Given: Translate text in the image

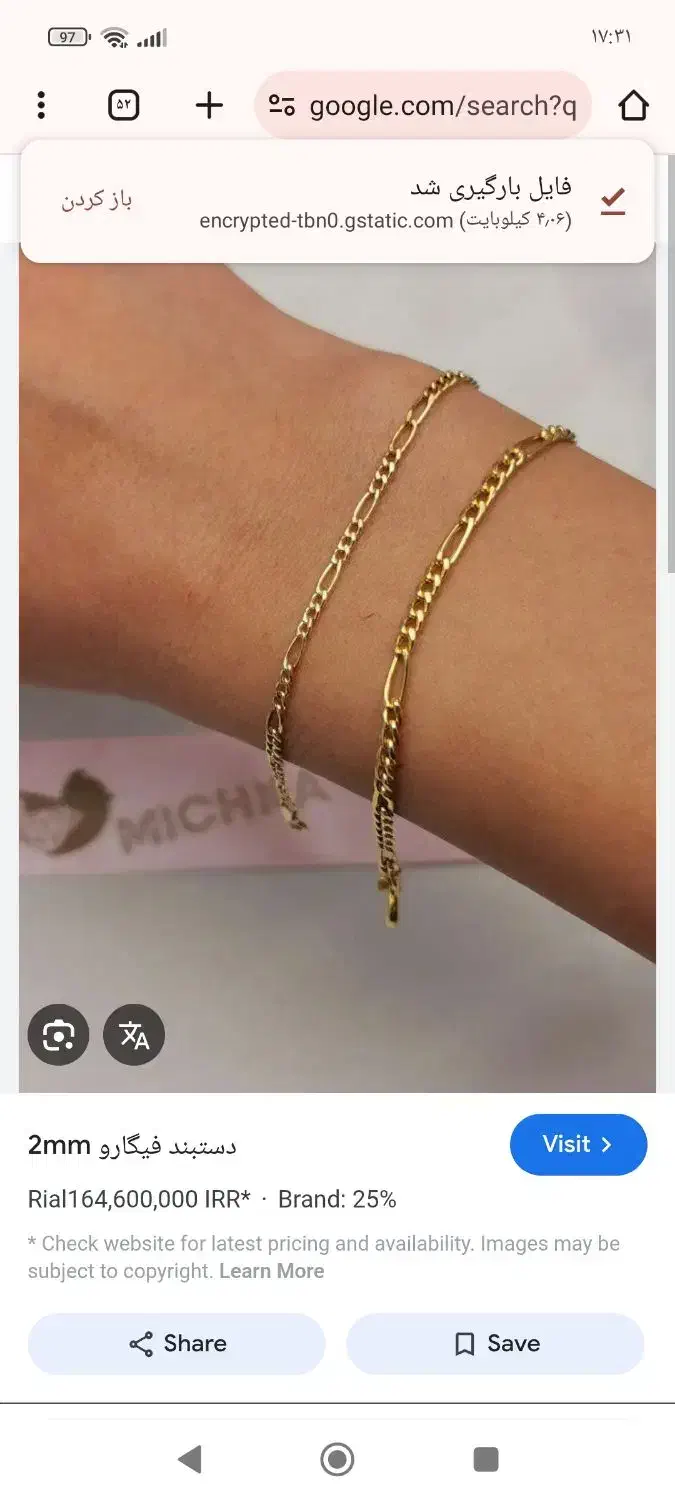Looking at the screenshot, I should [x=134, y=1035].
